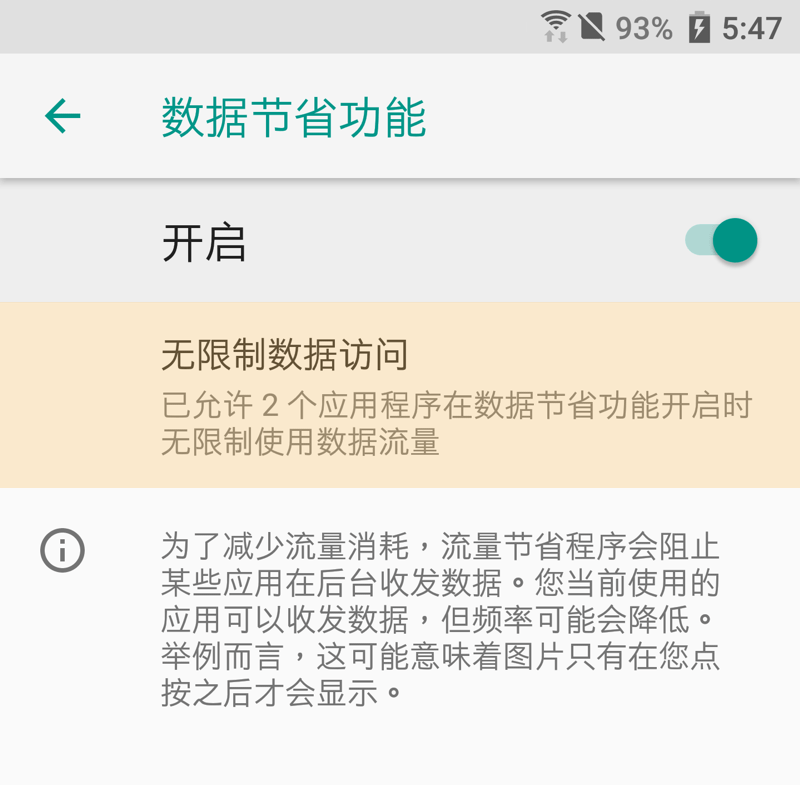Open 无限制数据访问 settings

pos(400,395)
